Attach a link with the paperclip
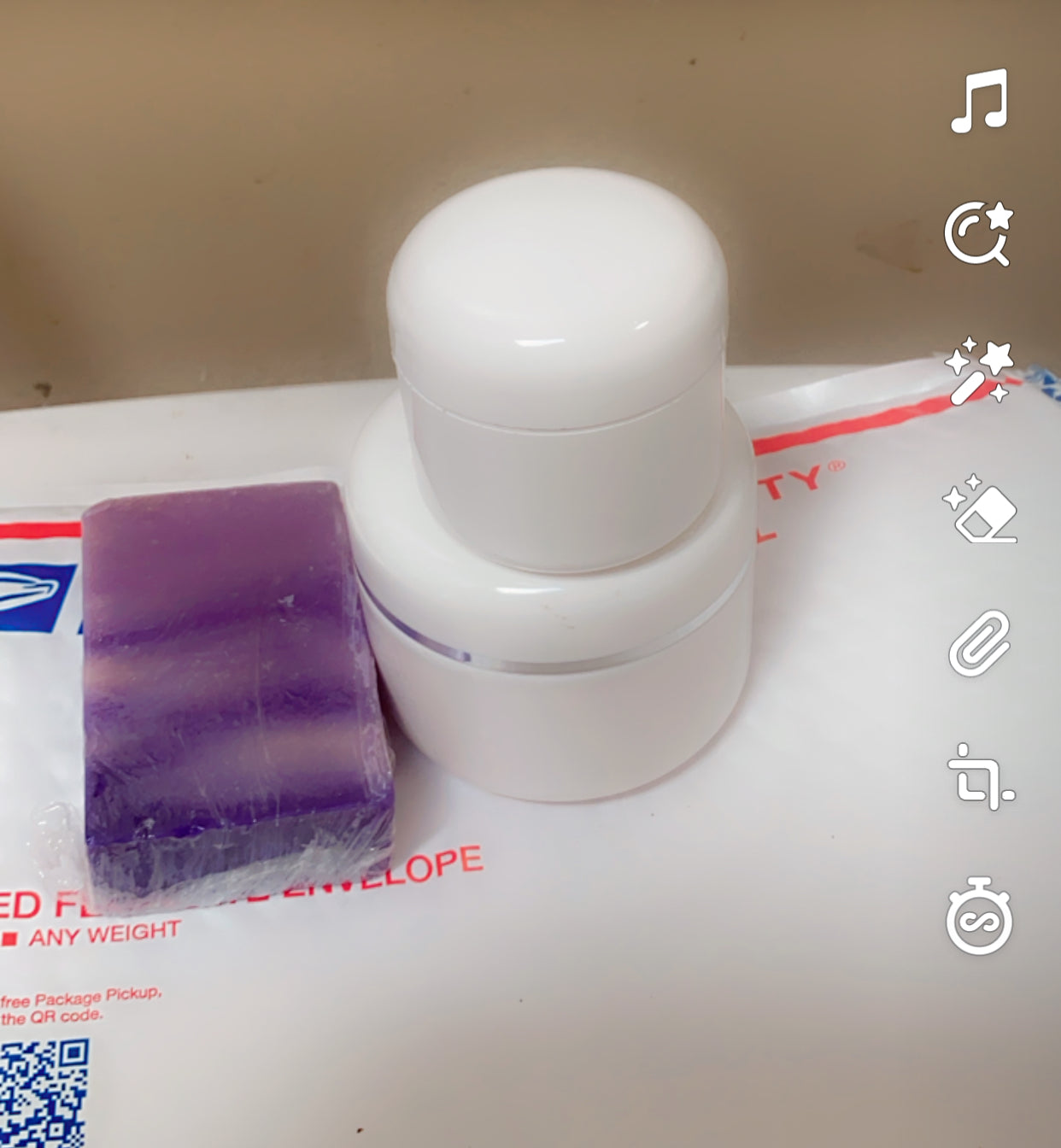The height and width of the screenshot is (1148, 1061). point(980,643)
